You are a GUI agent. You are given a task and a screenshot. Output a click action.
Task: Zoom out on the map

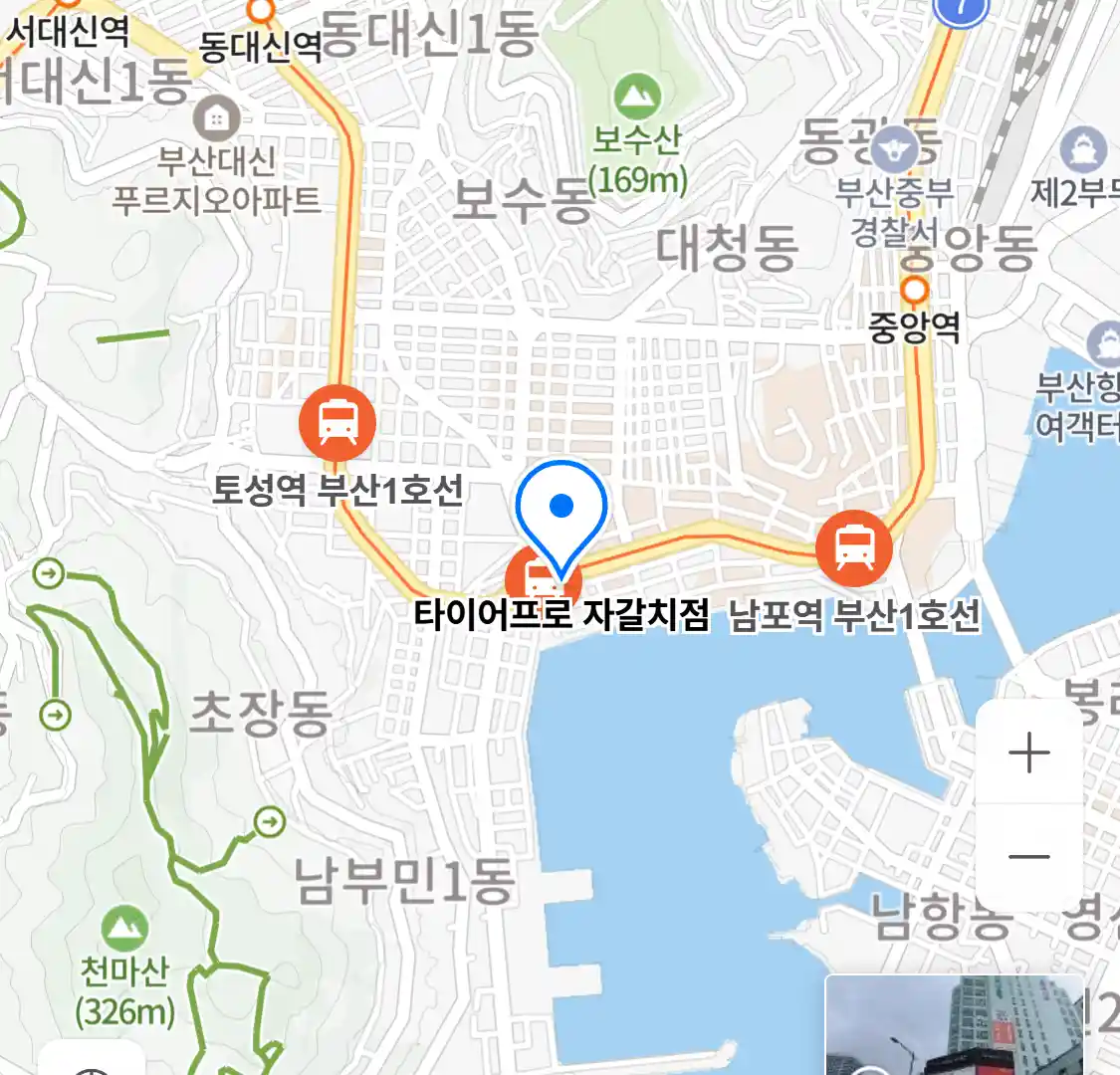1028,856
